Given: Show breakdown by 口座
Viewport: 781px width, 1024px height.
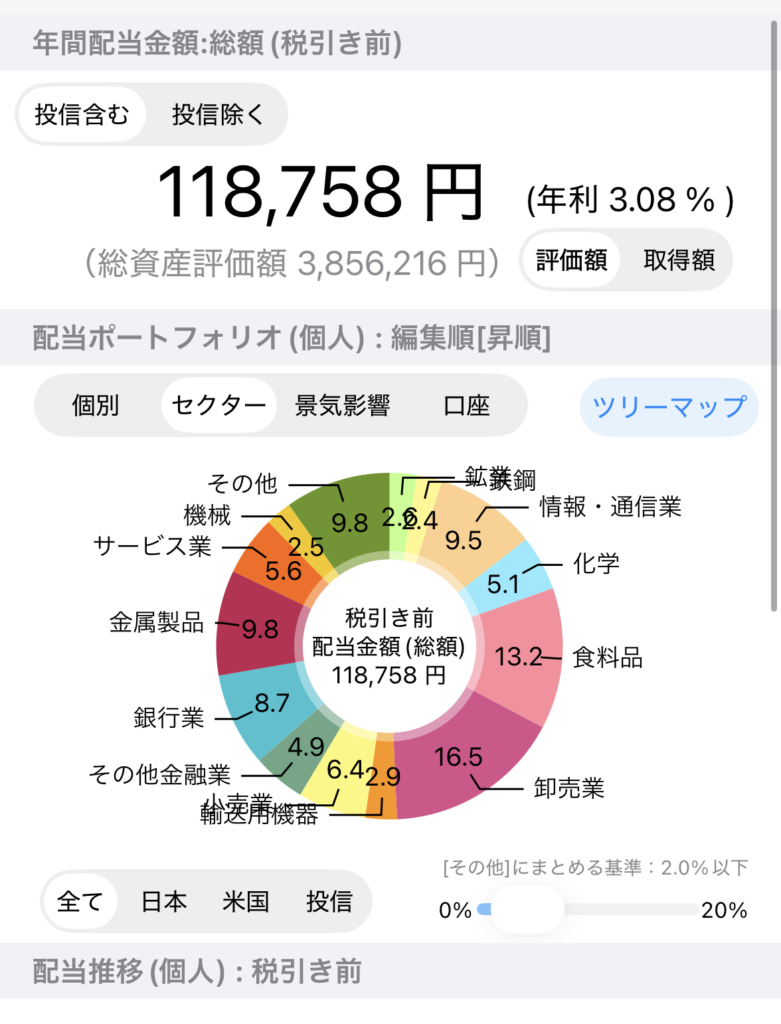Looking at the screenshot, I should point(466,405).
